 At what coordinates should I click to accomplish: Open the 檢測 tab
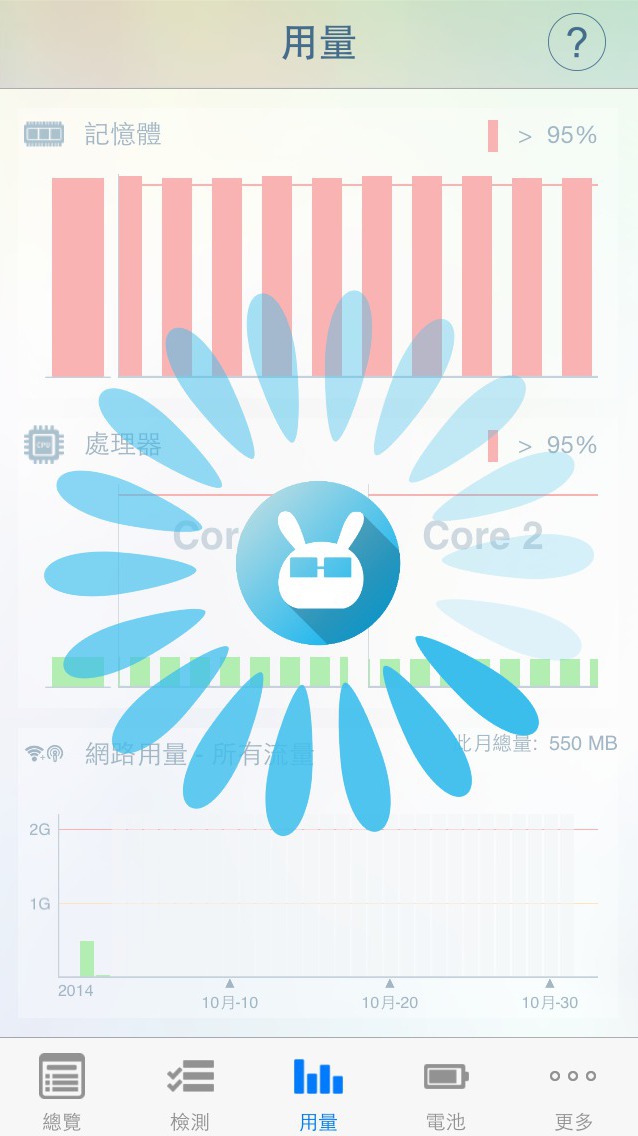tap(190, 1088)
